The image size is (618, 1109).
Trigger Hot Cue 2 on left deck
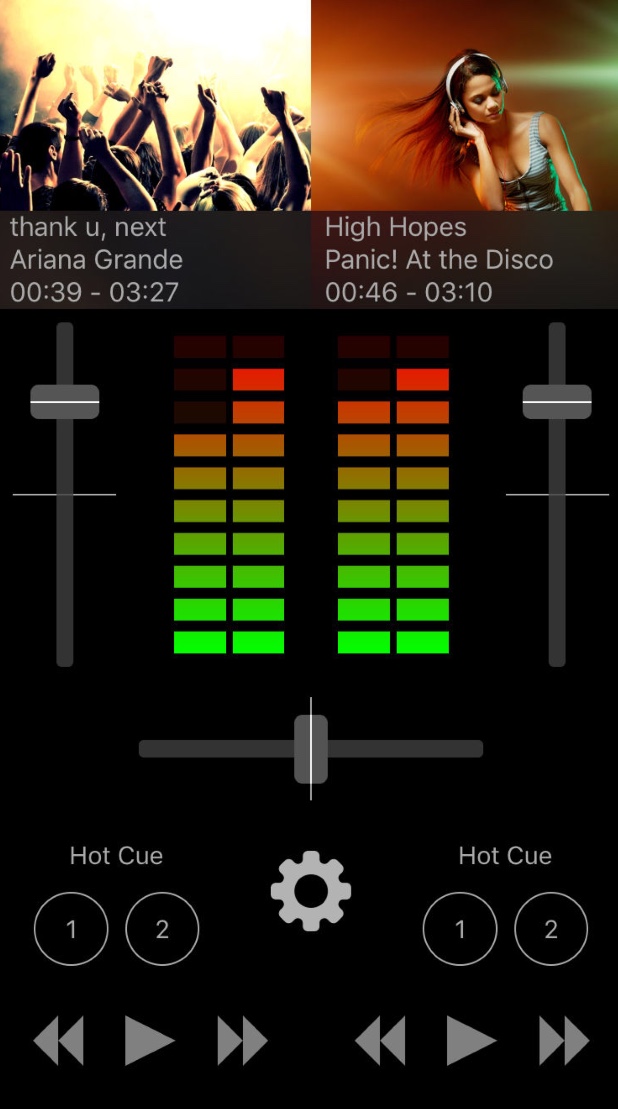(162, 930)
